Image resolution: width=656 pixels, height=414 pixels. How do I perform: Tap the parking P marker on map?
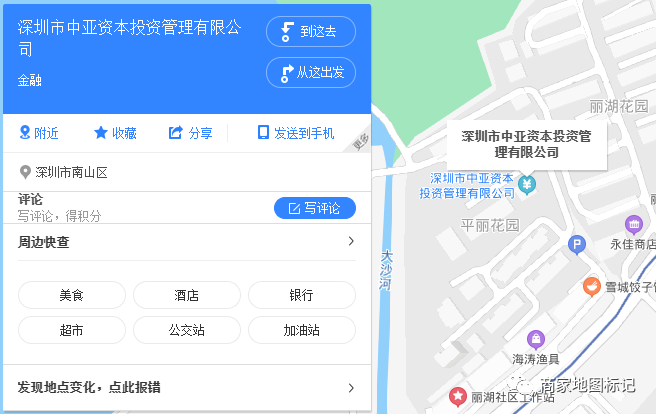pos(576,243)
